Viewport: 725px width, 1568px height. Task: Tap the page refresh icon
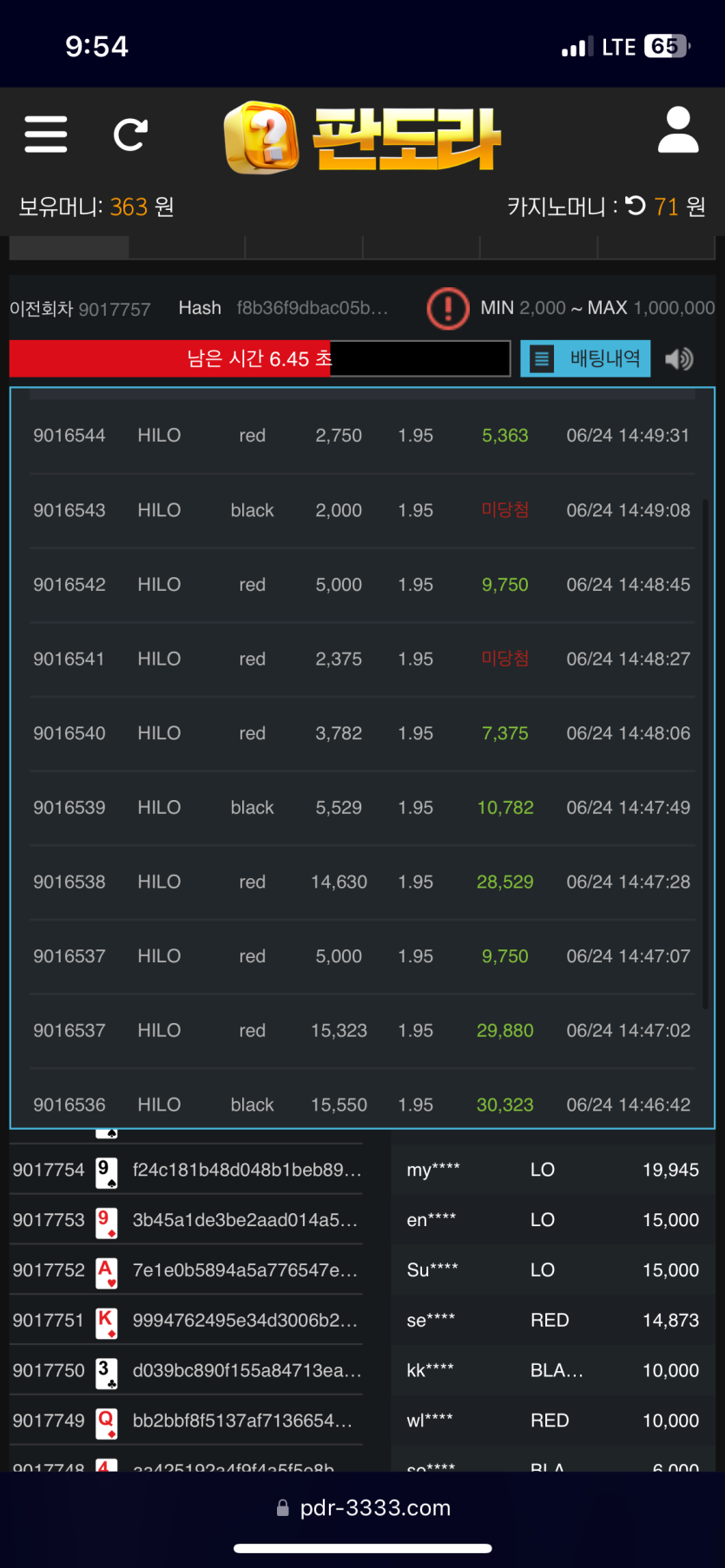pos(130,134)
